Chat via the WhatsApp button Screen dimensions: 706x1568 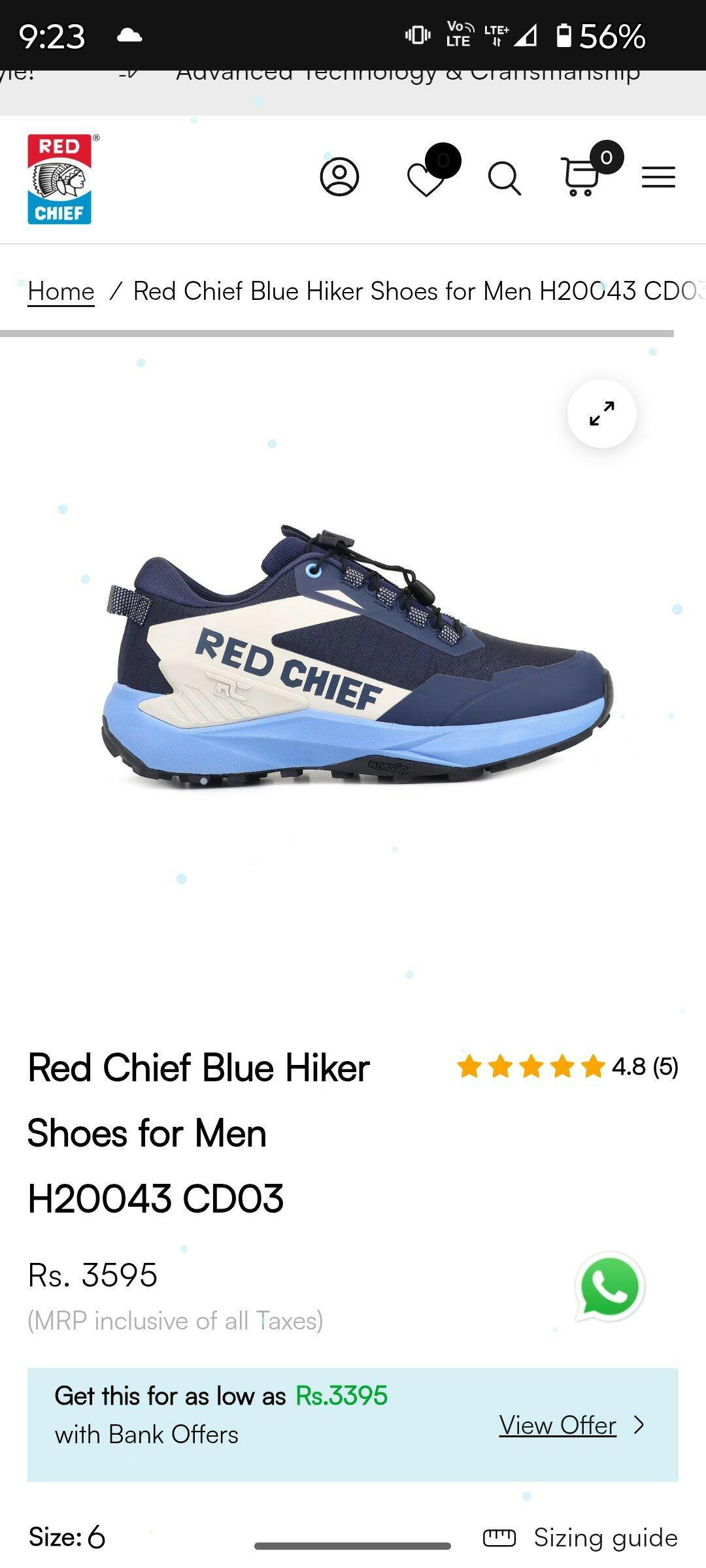tap(610, 1287)
